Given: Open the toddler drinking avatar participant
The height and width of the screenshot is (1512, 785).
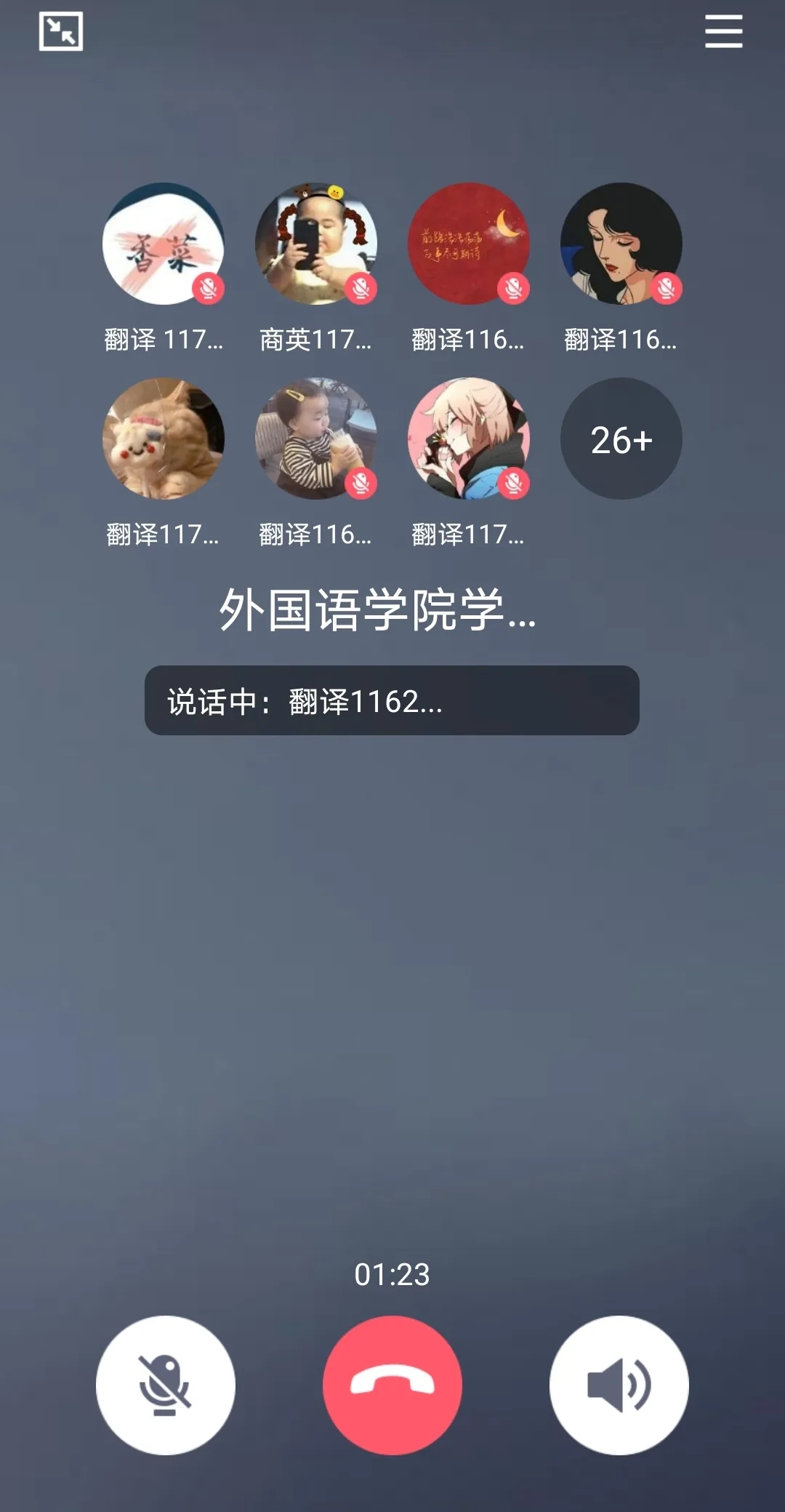Looking at the screenshot, I should pyautogui.click(x=316, y=439).
